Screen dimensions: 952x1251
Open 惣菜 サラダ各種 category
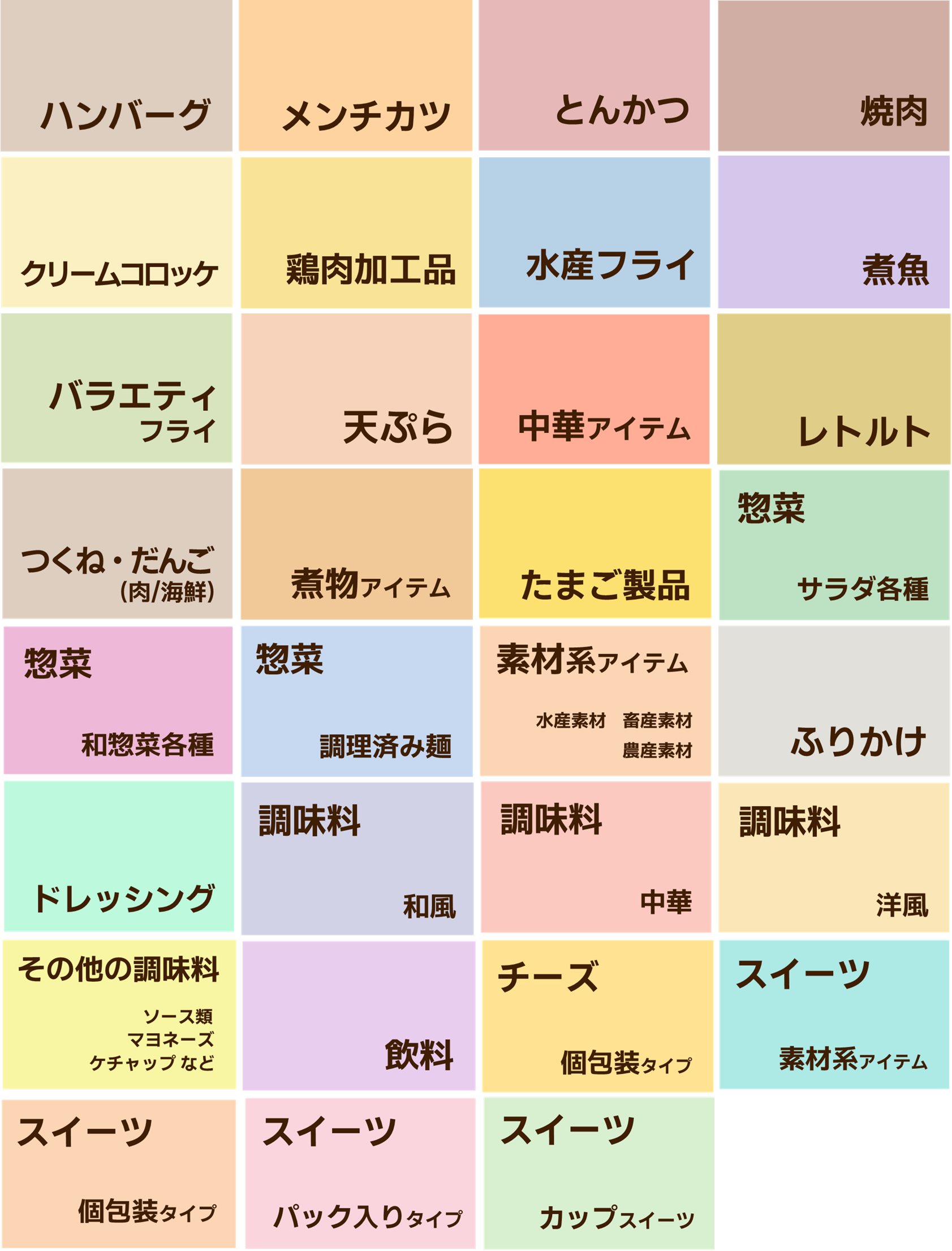(834, 544)
